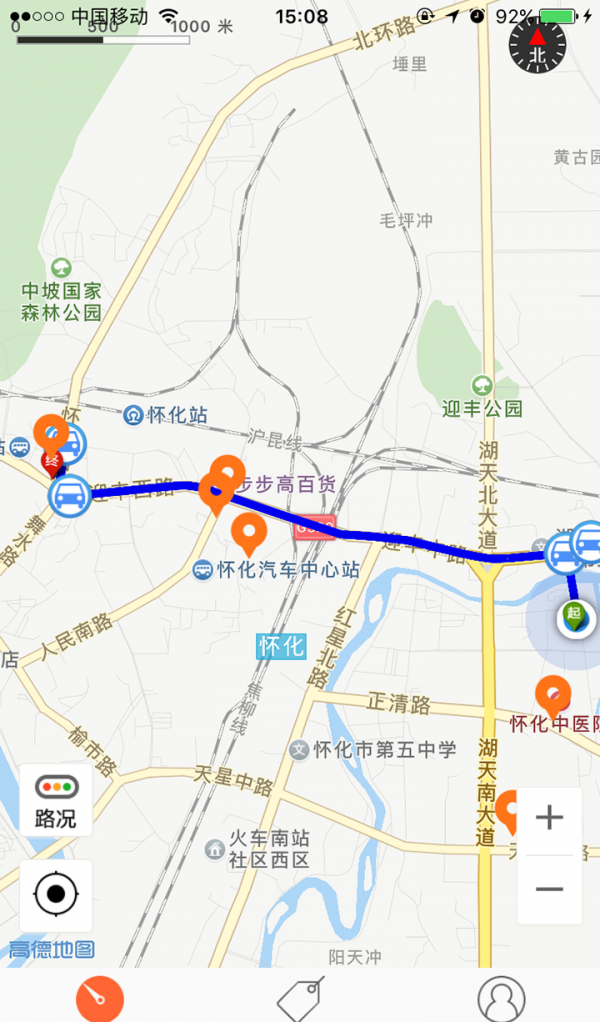This screenshot has height=1022, width=600.
Task: Center the map on current location
Action: point(56,894)
